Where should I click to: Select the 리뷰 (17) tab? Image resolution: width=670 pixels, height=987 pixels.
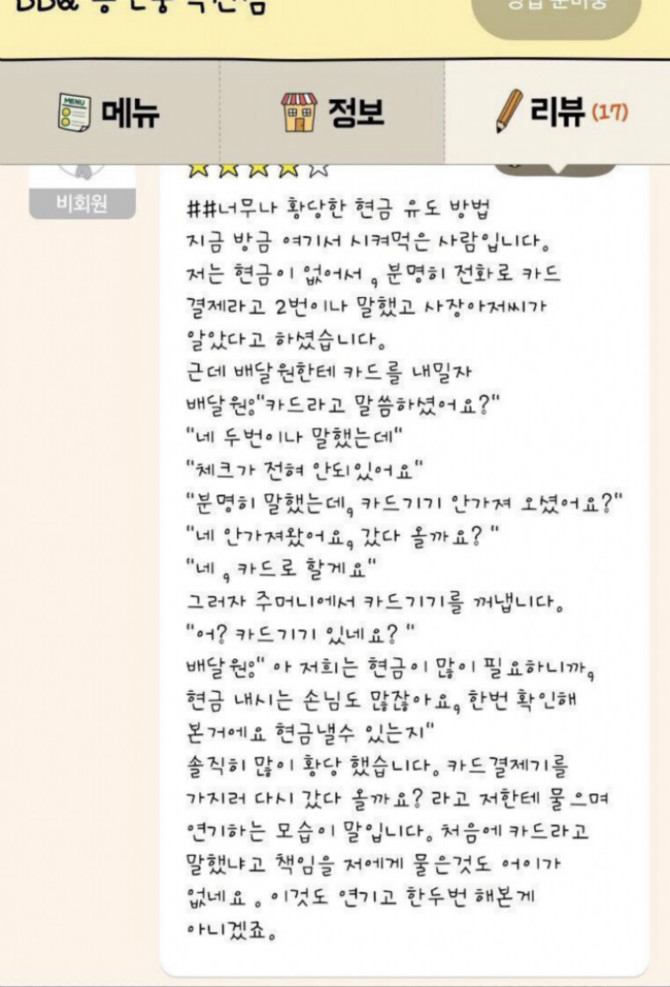(561, 112)
